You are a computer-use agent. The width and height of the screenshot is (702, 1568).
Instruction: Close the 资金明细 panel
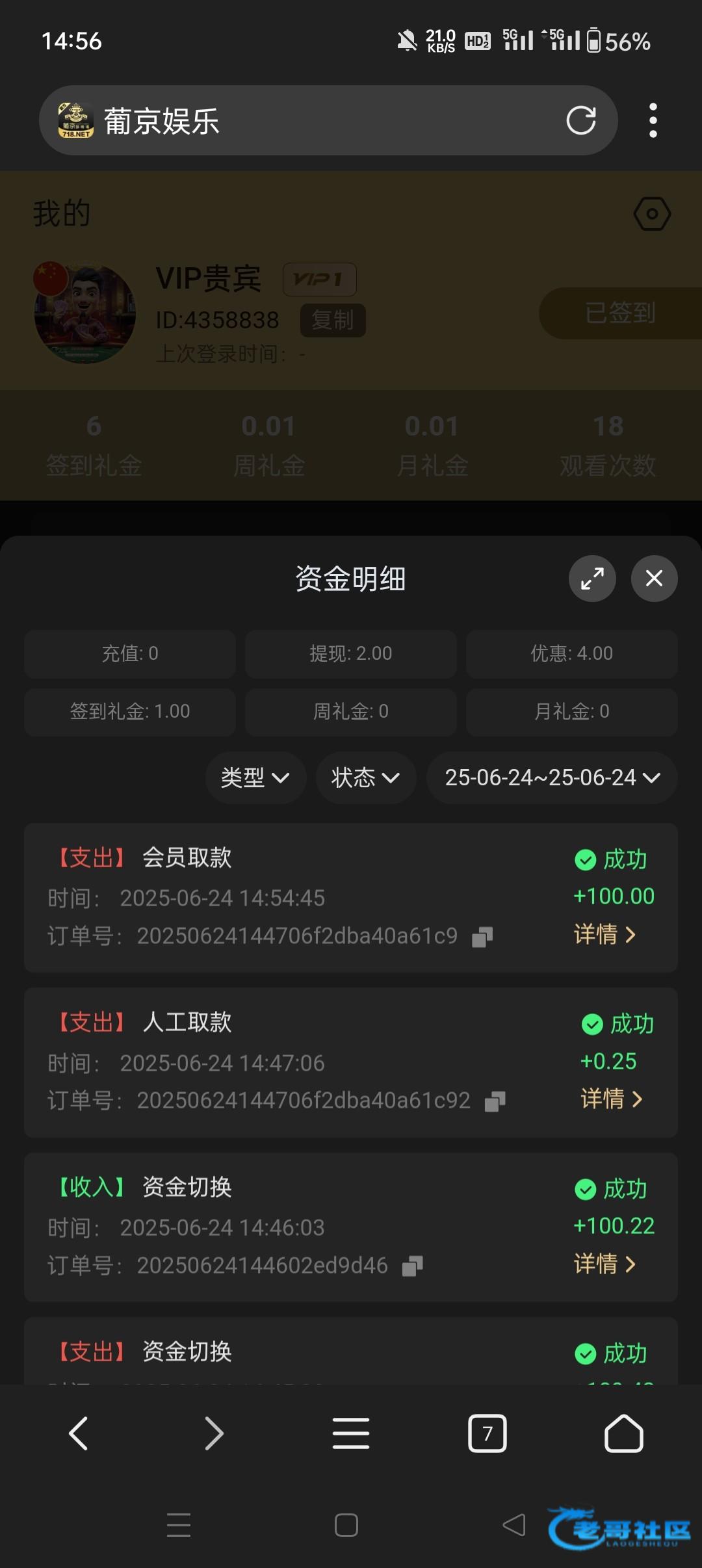[x=654, y=578]
